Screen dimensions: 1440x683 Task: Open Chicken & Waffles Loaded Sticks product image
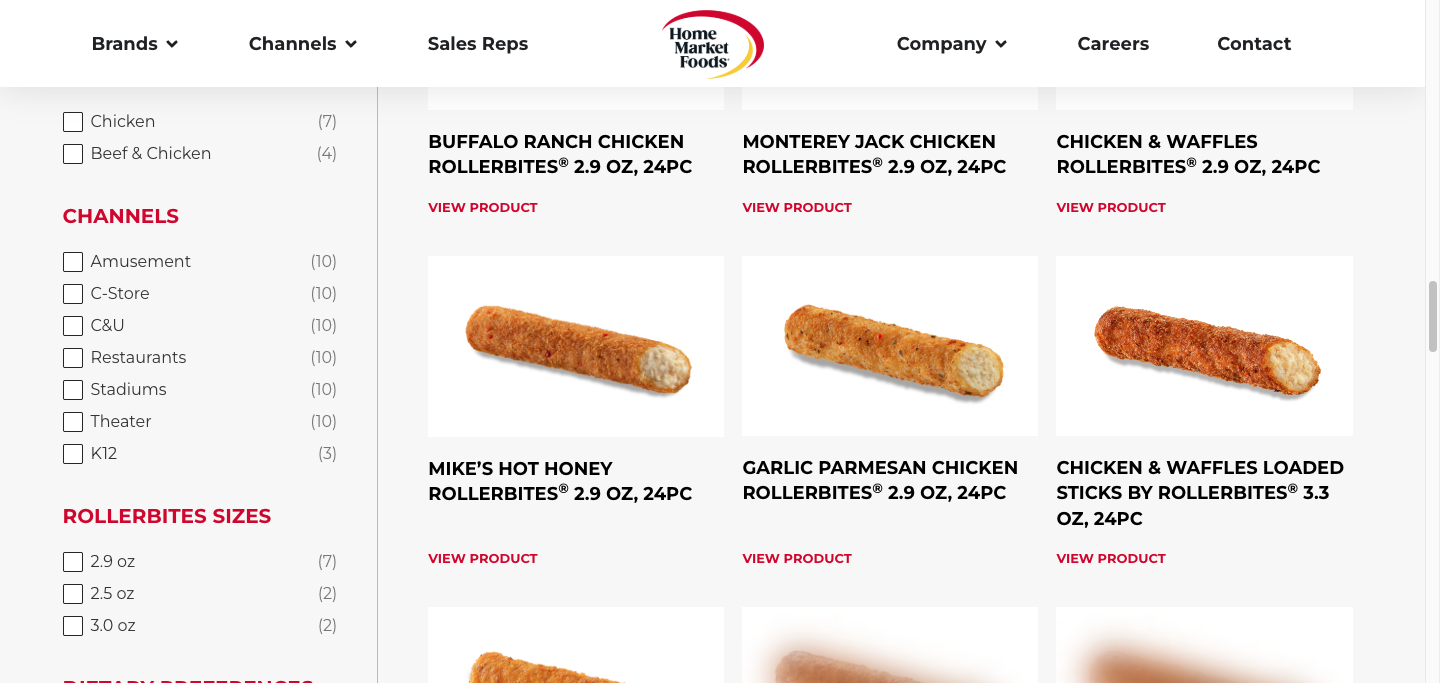(x=1204, y=346)
